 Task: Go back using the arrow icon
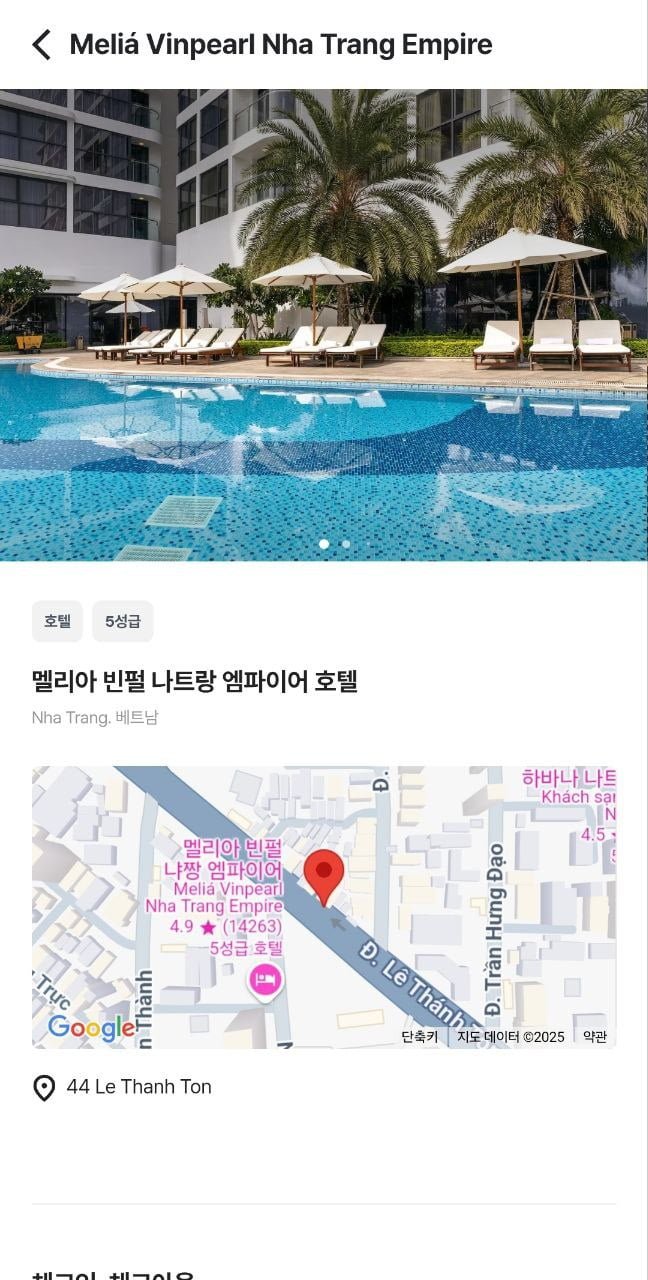[x=41, y=45]
